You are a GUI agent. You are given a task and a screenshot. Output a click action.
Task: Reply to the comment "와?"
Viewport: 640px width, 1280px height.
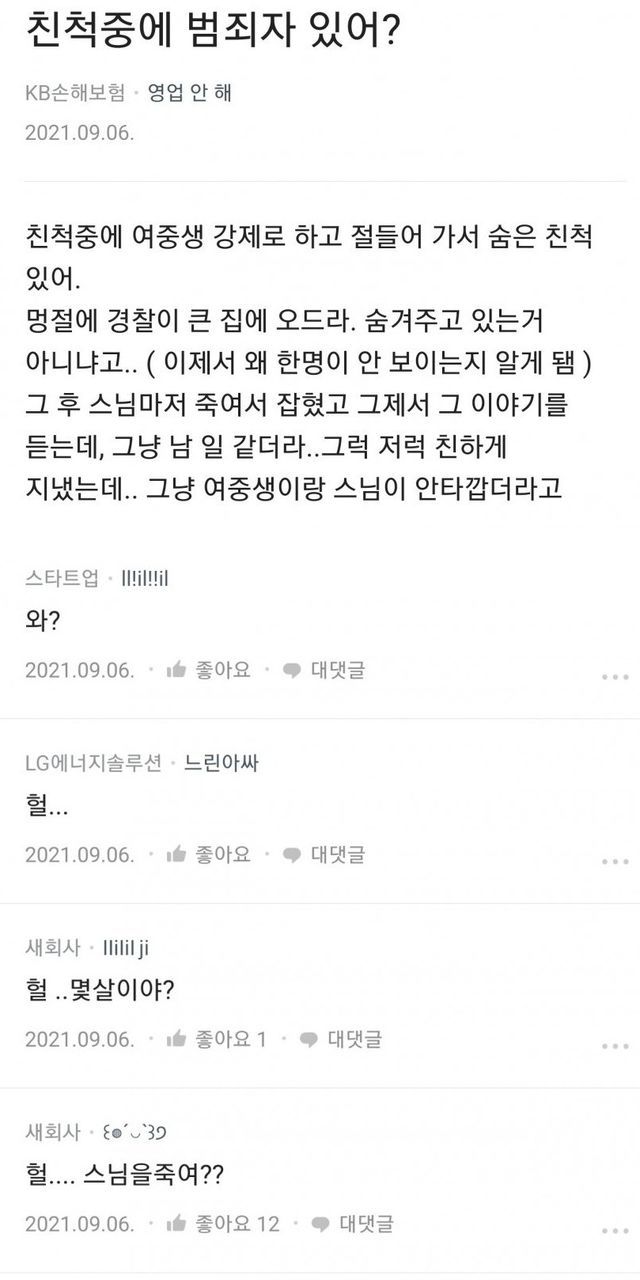point(324,670)
